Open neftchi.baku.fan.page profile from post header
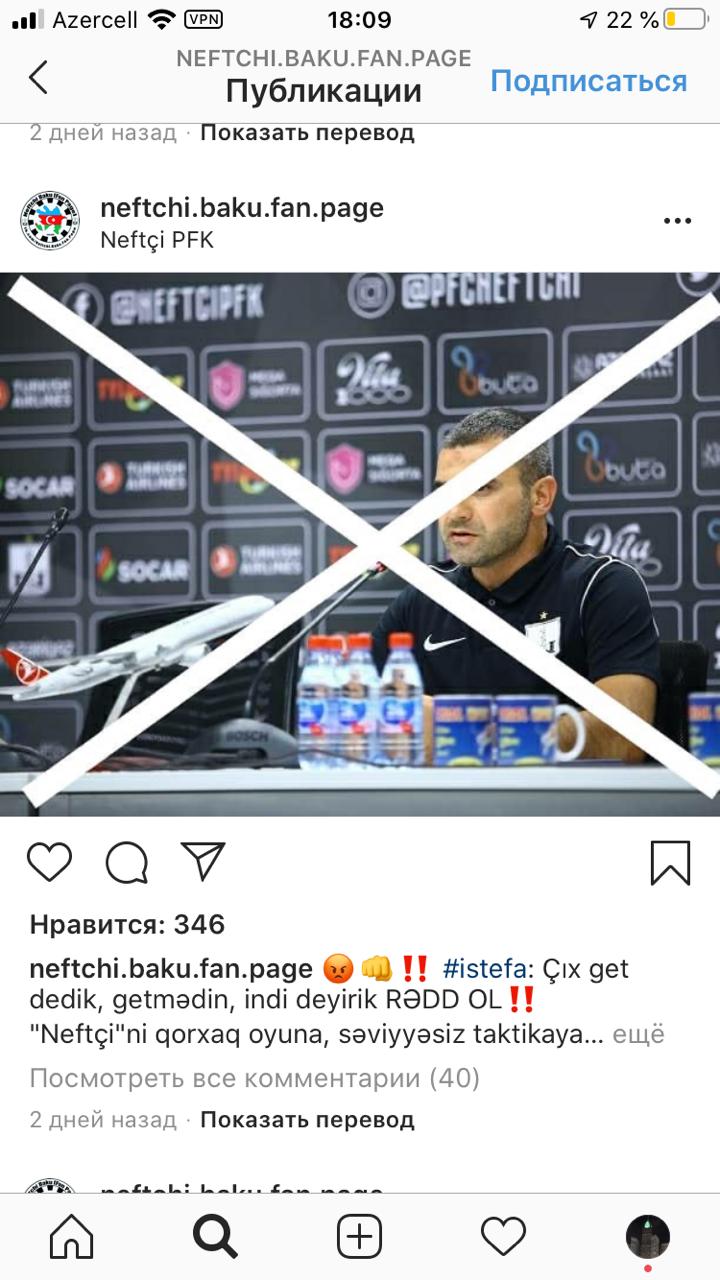Viewport: 720px width, 1280px height. pos(242,208)
